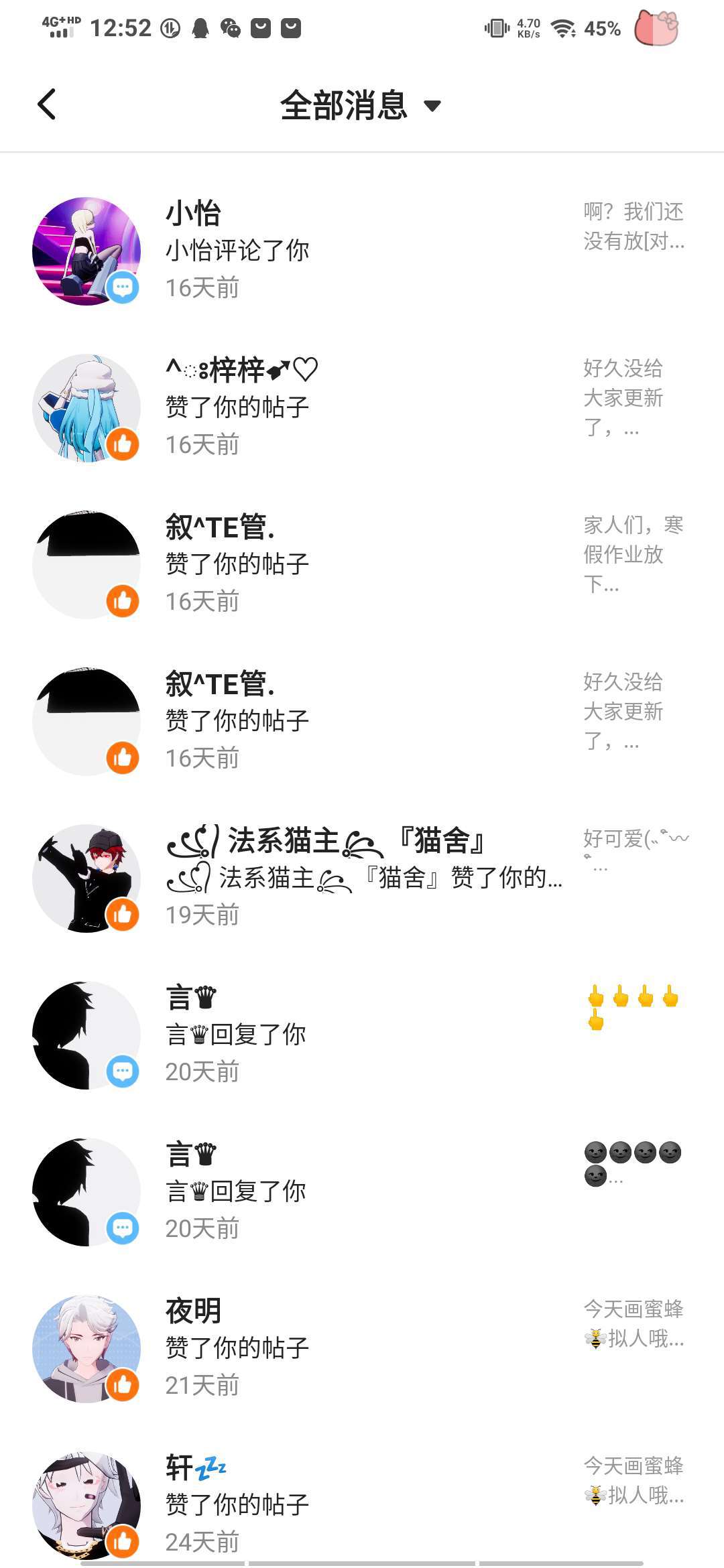This screenshot has width=724, height=1568.
Task: Open 言's reply with hand emojis
Action: (362, 1034)
